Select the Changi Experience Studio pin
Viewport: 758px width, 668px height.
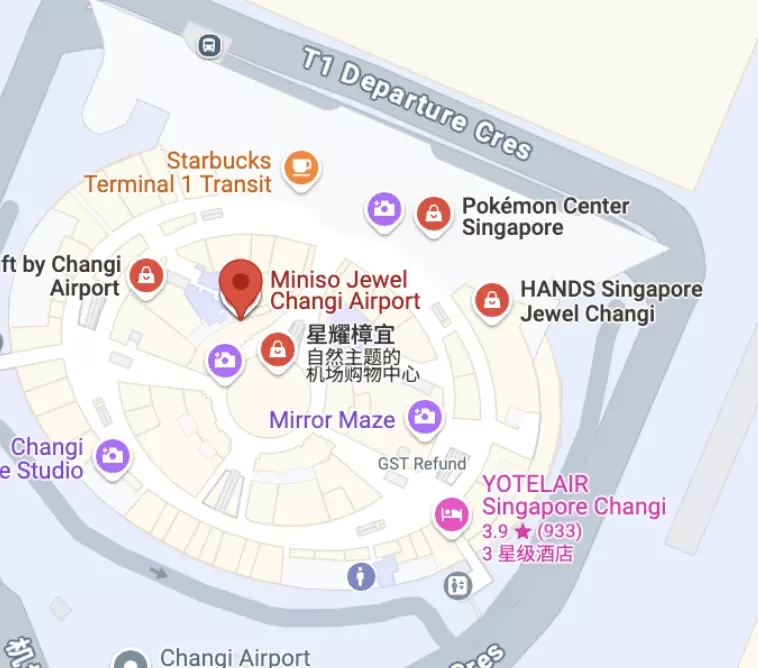pyautogui.click(x=113, y=456)
